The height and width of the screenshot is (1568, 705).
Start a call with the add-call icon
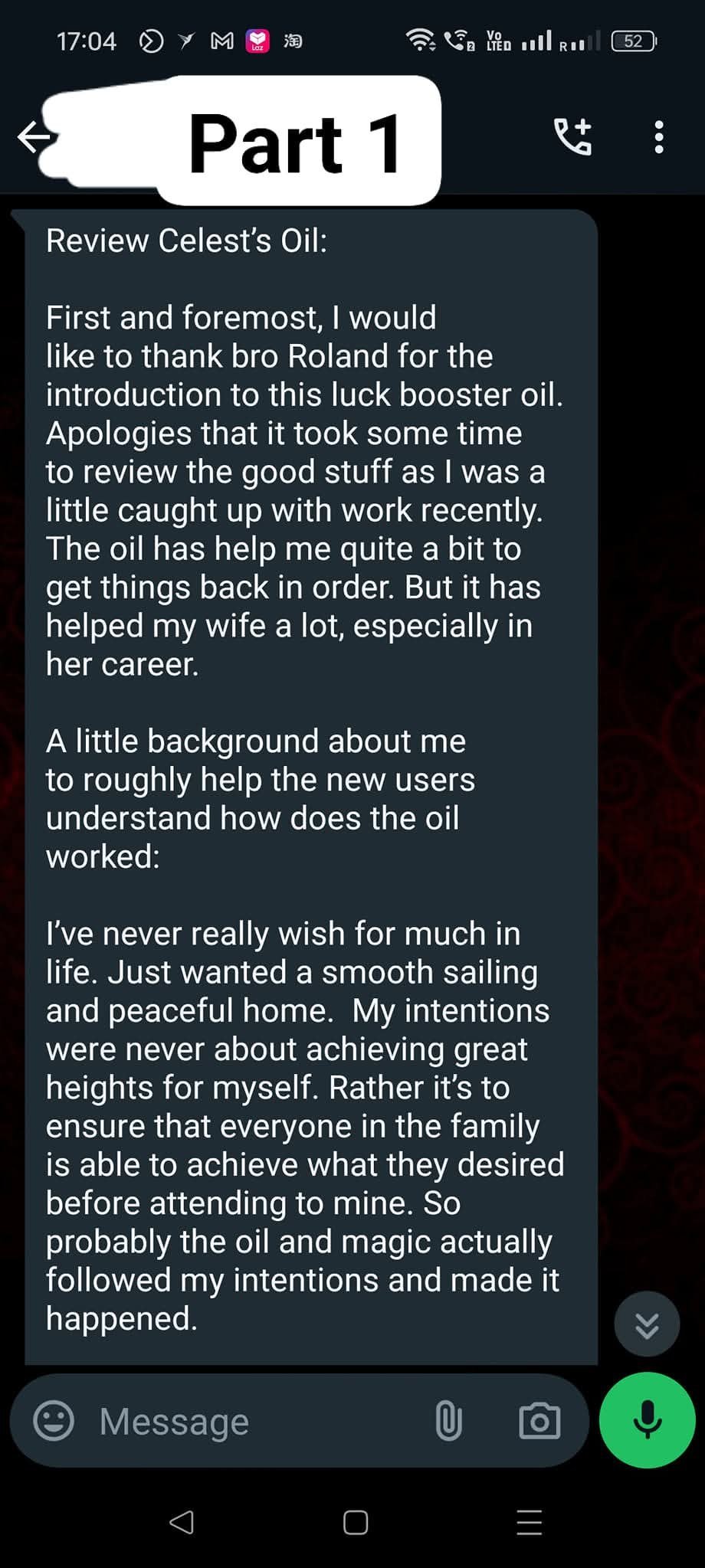click(573, 137)
